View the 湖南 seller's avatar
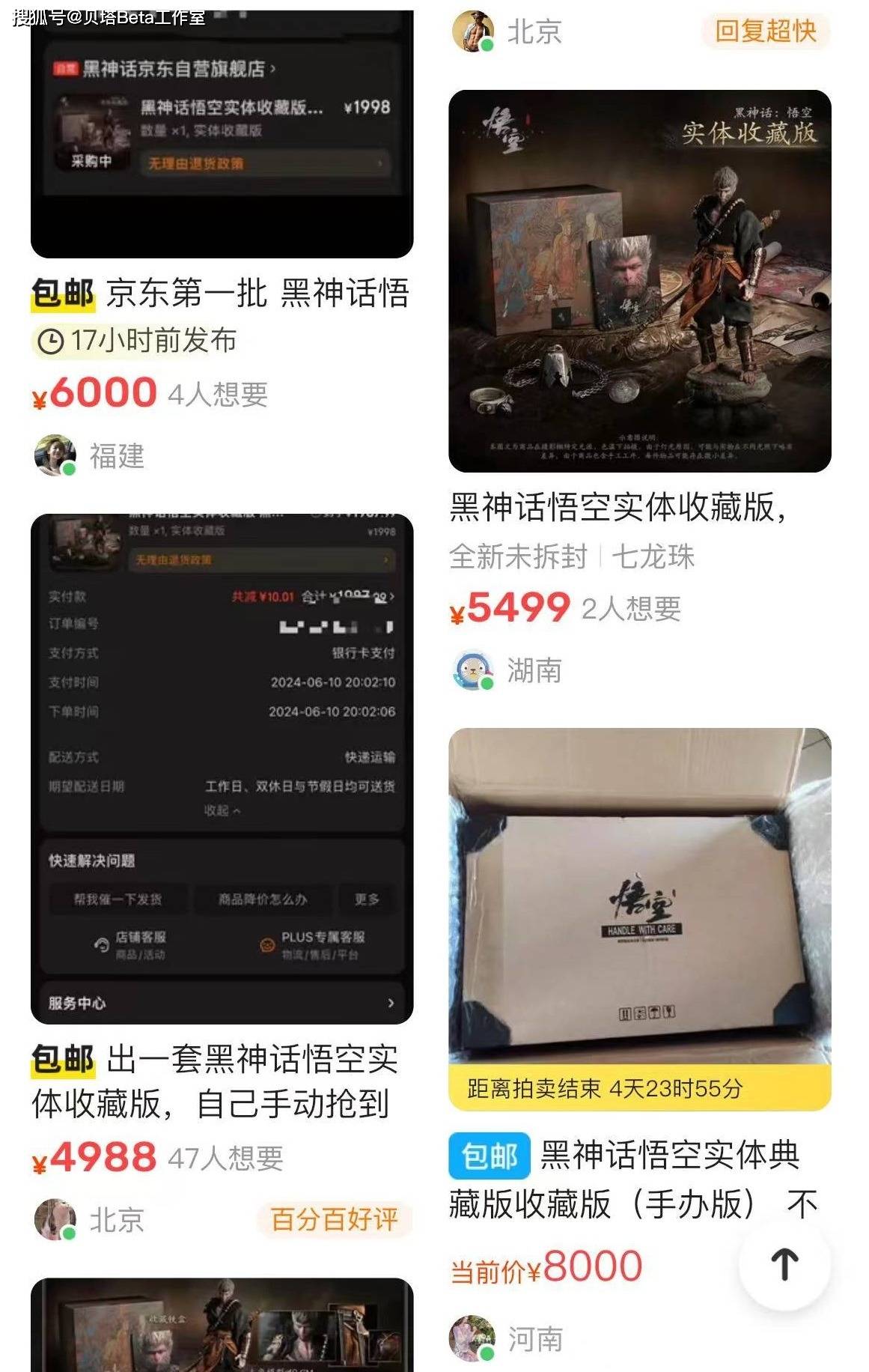 click(x=473, y=670)
